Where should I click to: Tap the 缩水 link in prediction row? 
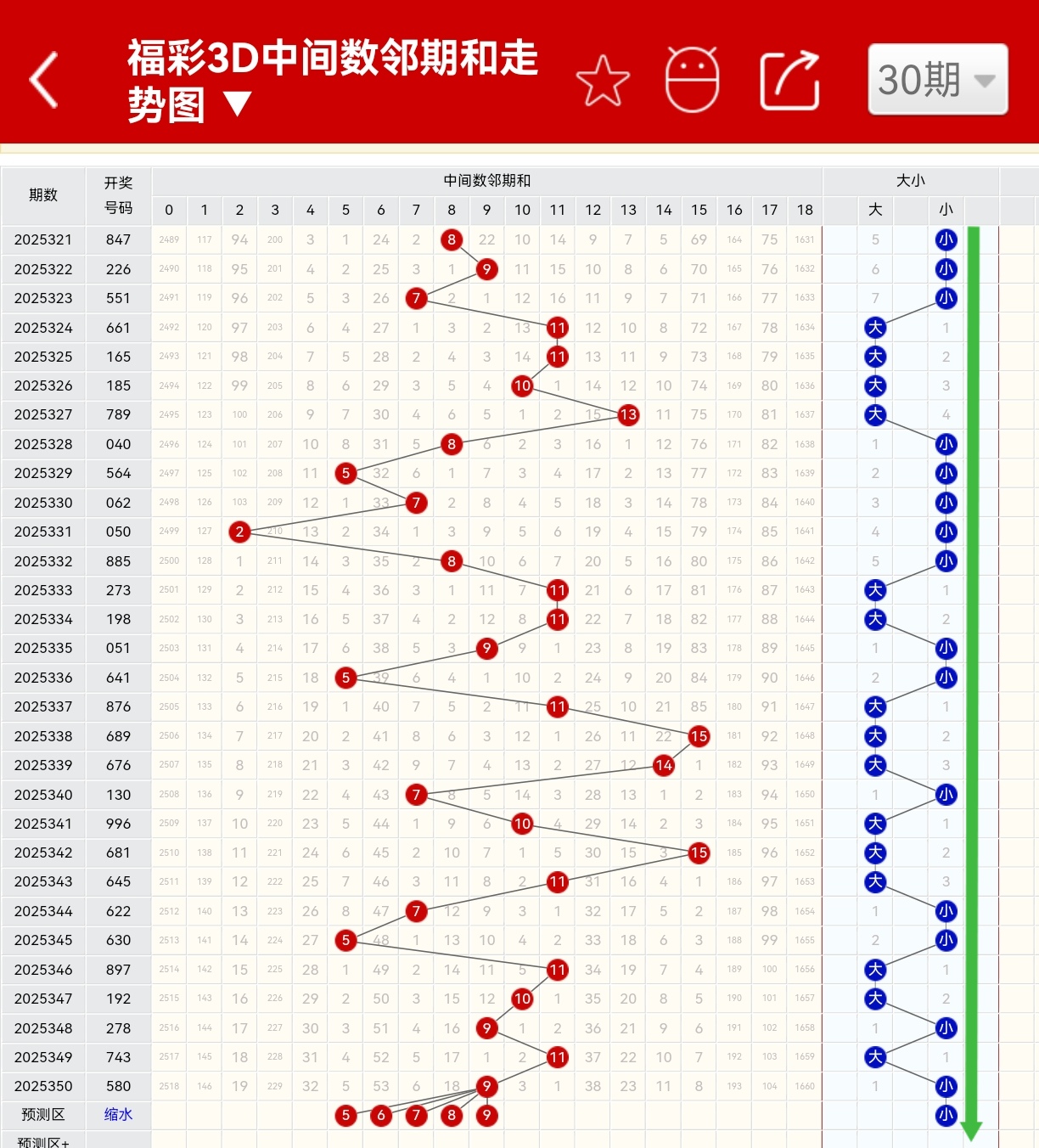pos(118,1114)
